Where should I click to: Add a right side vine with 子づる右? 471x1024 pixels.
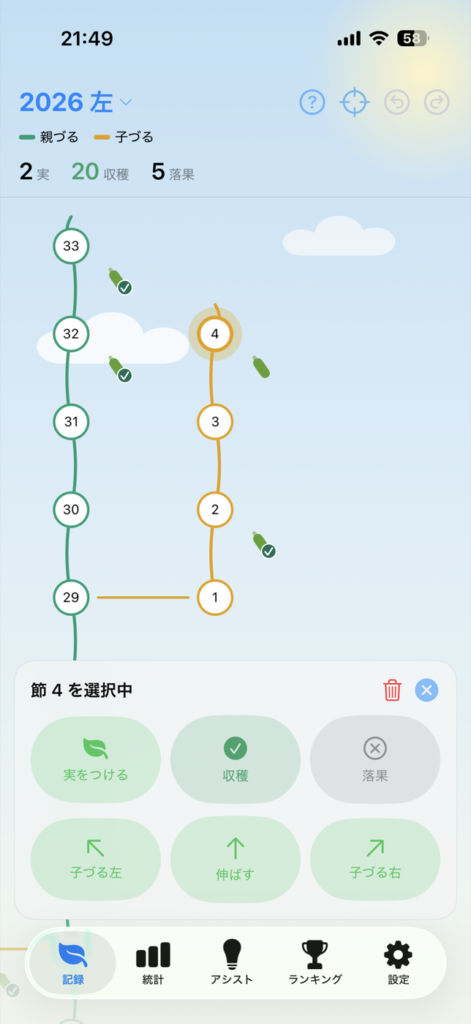point(375,859)
